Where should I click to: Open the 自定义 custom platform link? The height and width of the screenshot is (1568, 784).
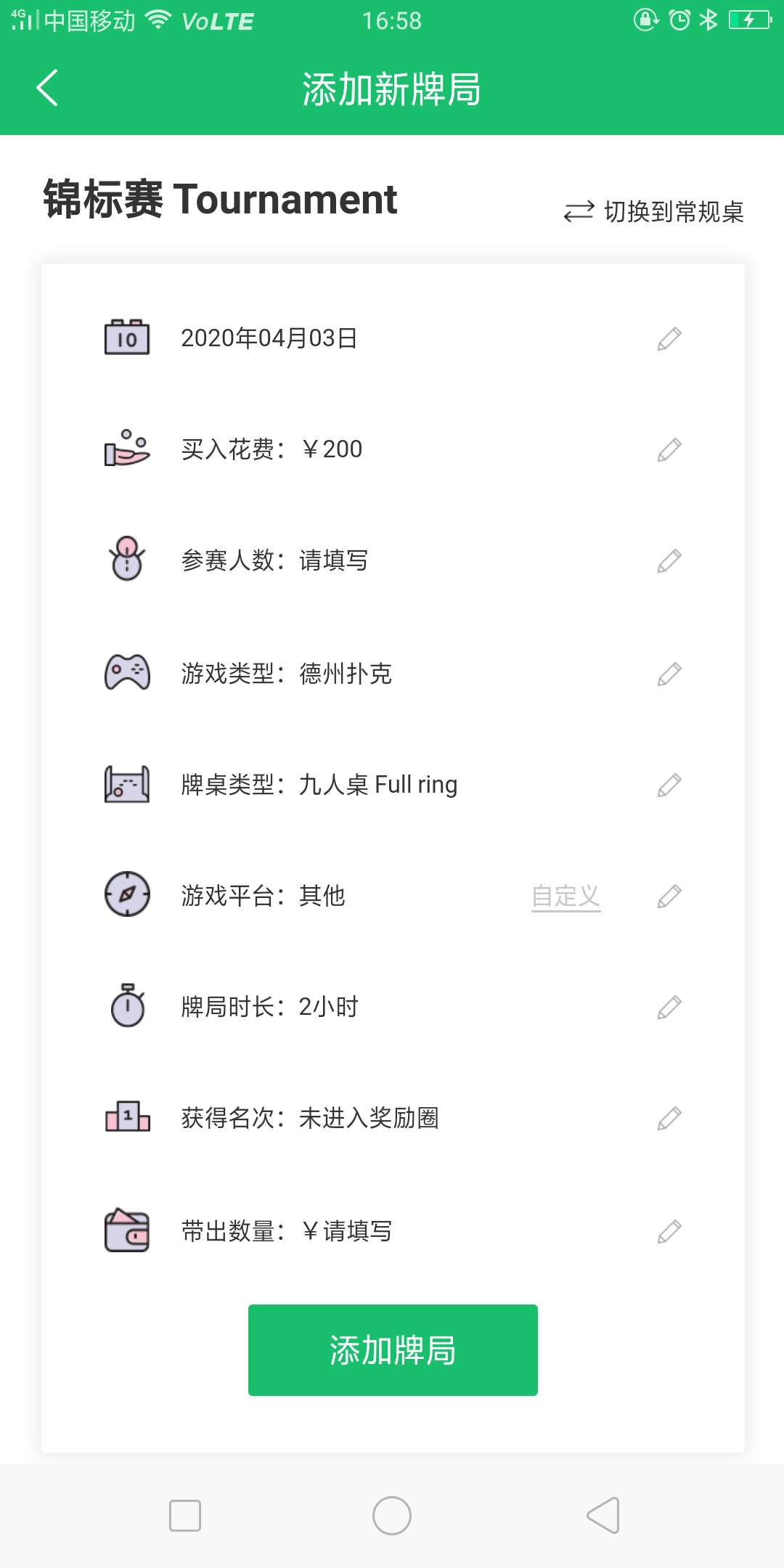(x=566, y=897)
